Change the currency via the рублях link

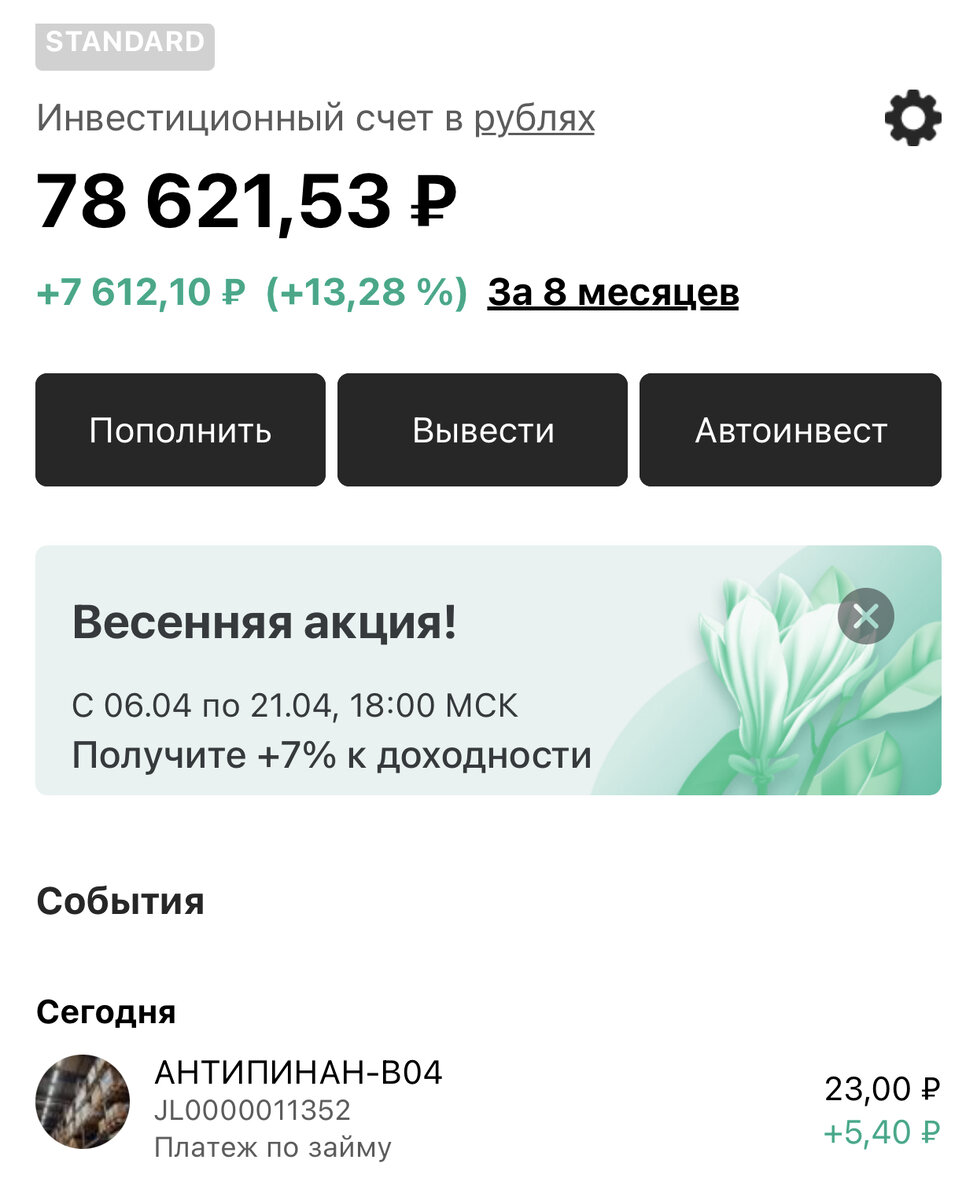coord(534,119)
